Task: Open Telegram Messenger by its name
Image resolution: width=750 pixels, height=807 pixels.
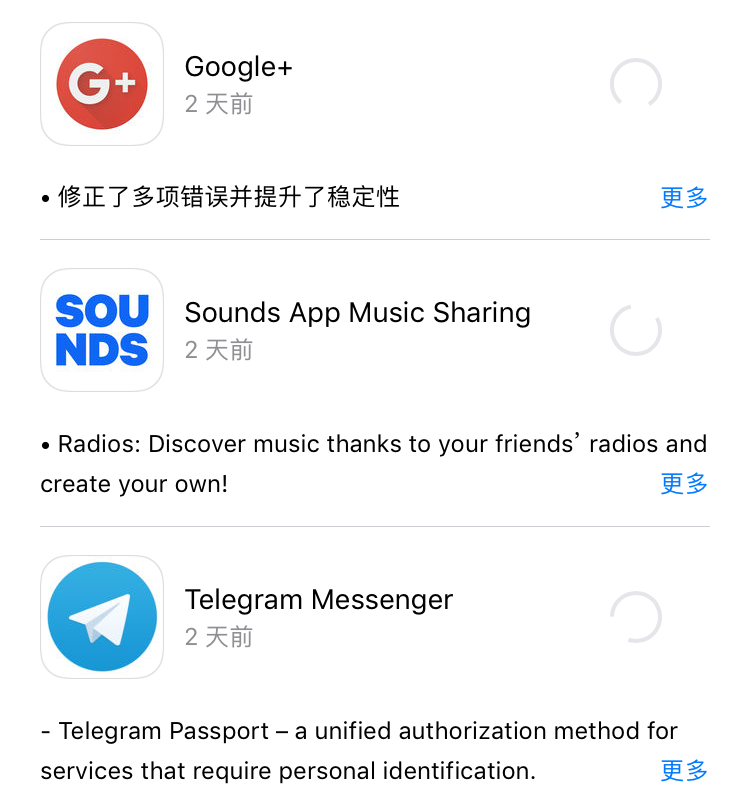Action: coord(319,599)
